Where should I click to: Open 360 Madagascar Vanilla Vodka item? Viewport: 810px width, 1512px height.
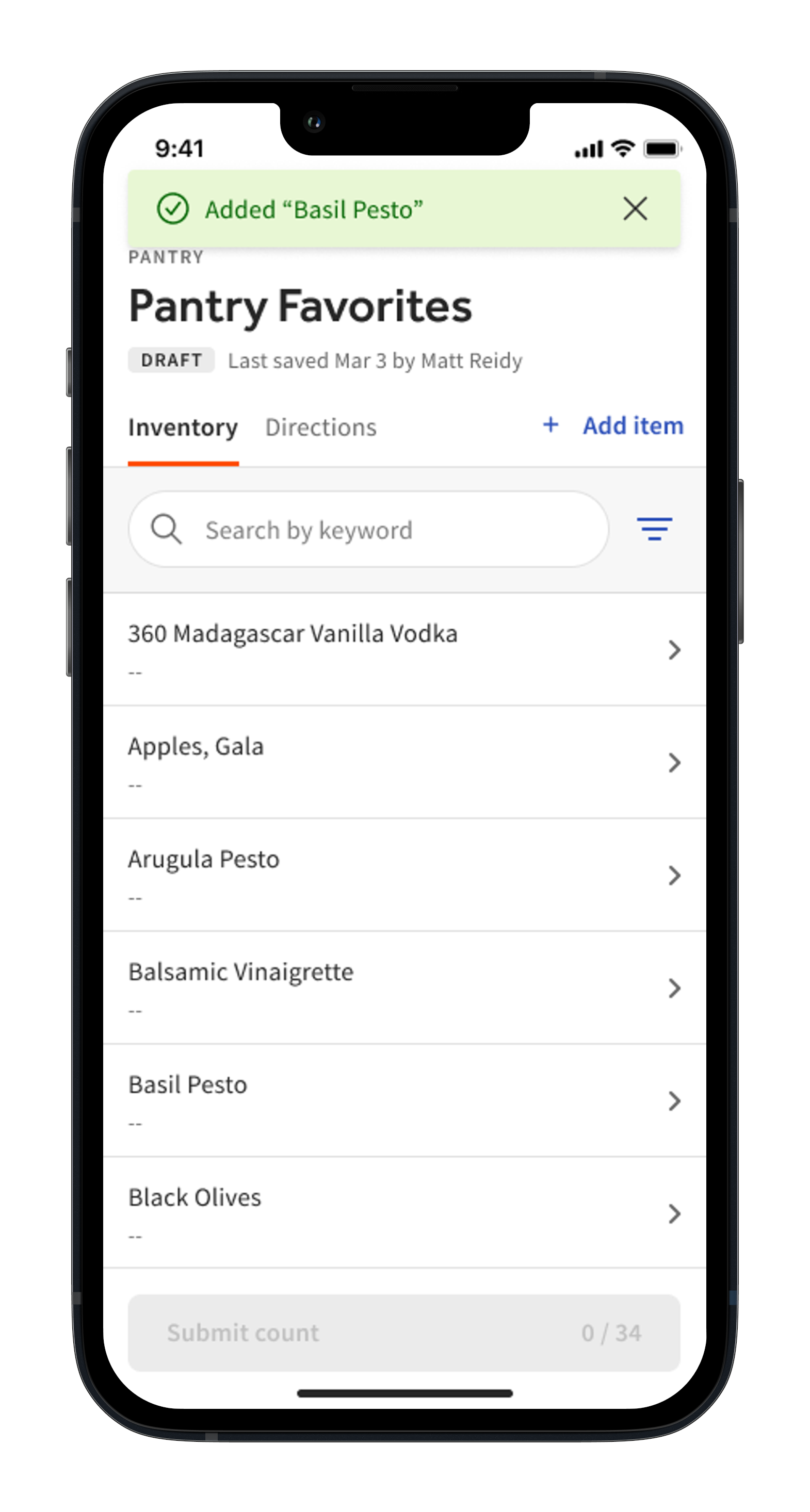(404, 649)
